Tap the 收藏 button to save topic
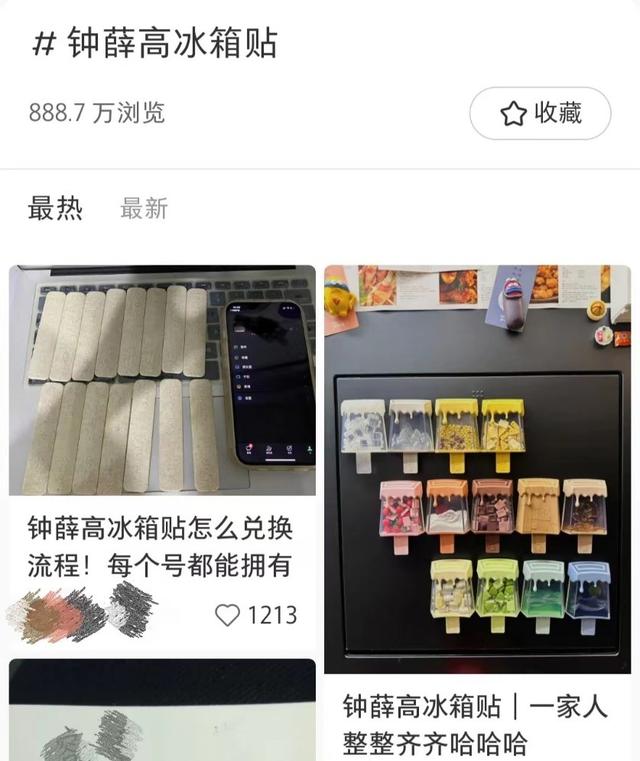 (x=540, y=113)
